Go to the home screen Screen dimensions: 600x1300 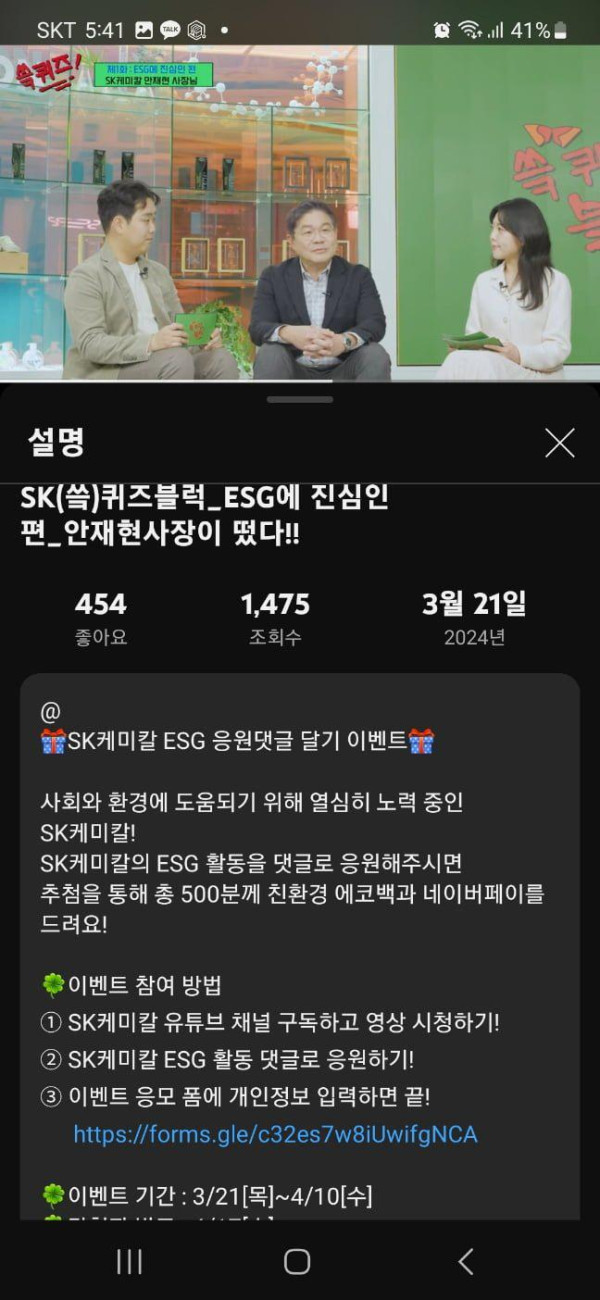coord(297,1262)
